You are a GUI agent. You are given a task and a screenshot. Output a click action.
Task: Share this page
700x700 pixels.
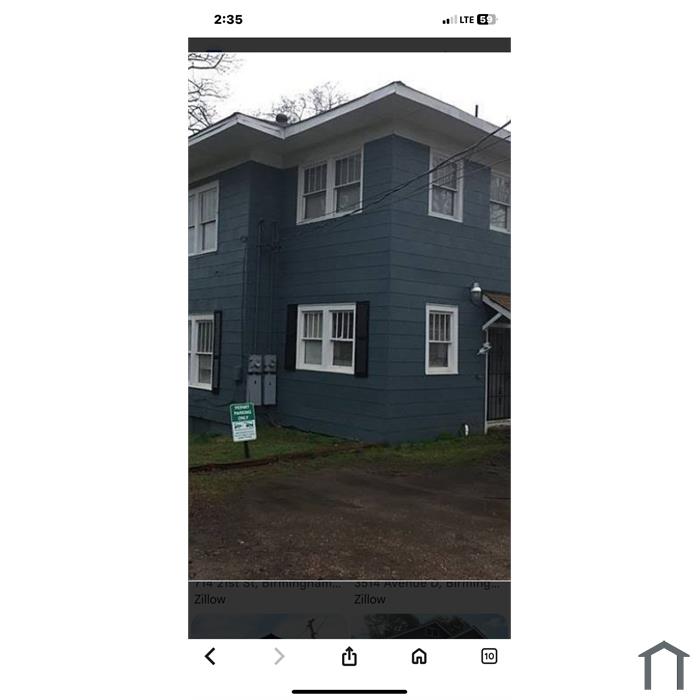349,656
